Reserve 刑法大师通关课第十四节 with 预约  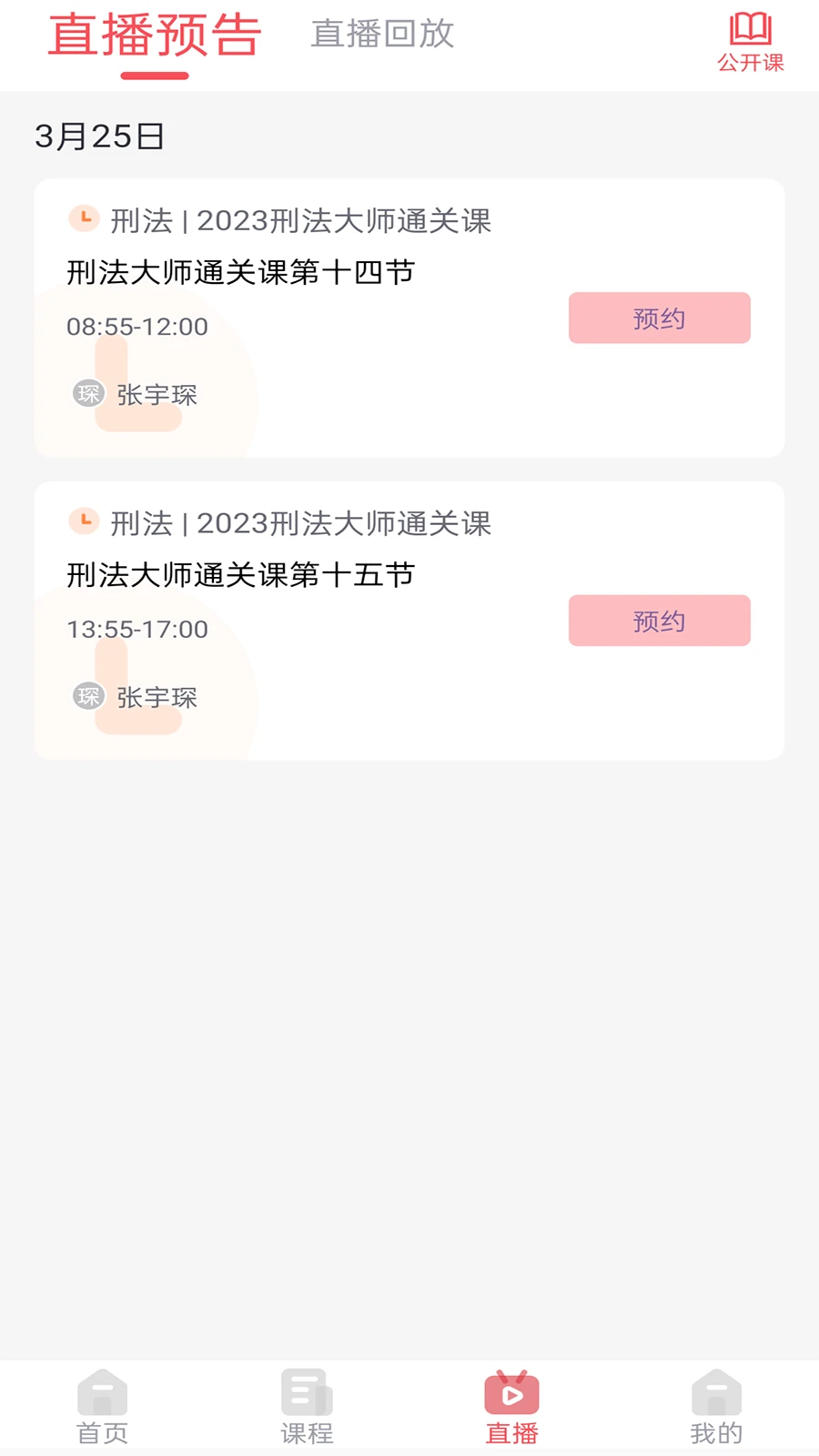point(659,318)
